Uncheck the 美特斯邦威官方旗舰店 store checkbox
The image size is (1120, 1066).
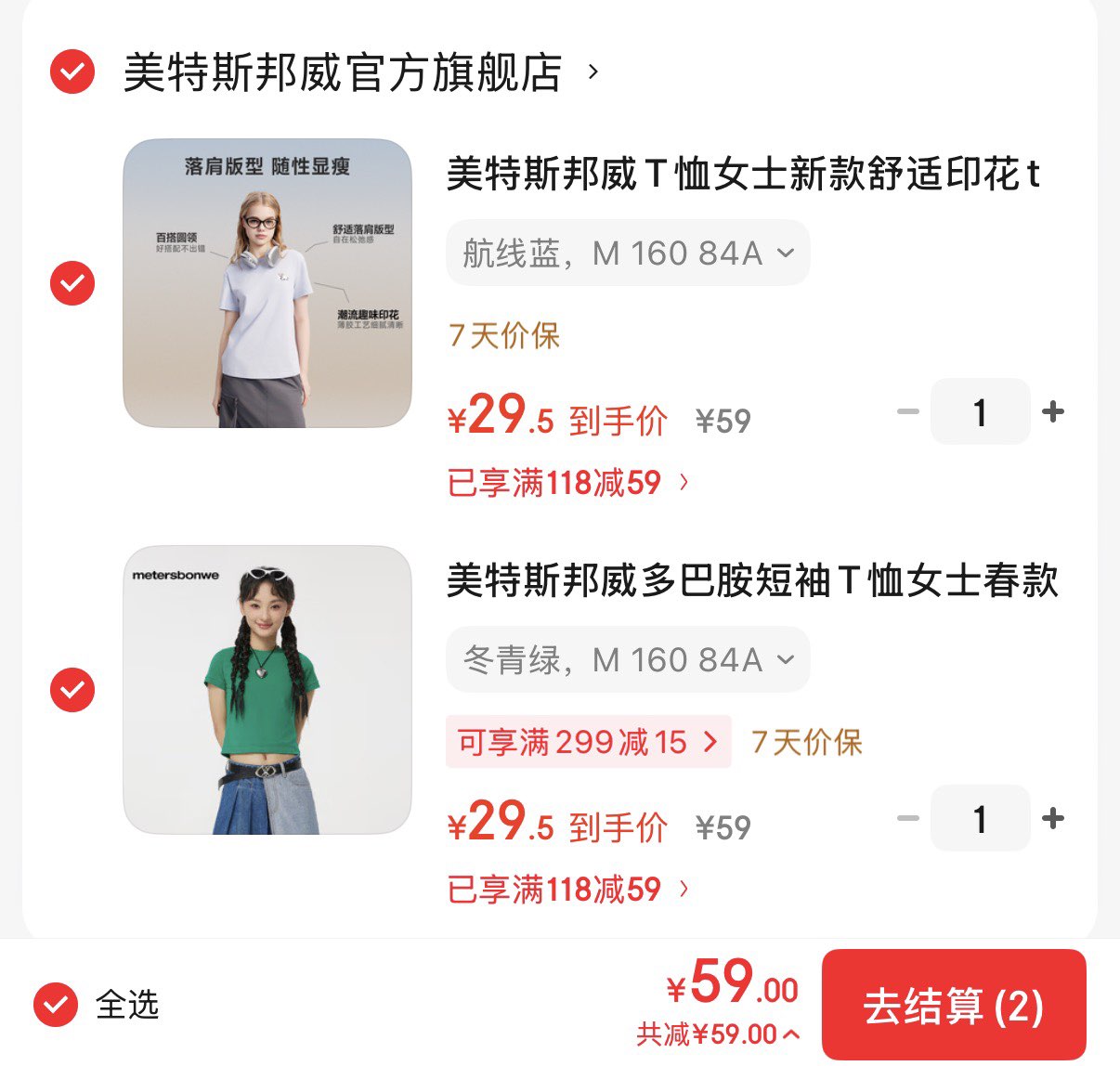tap(72, 71)
